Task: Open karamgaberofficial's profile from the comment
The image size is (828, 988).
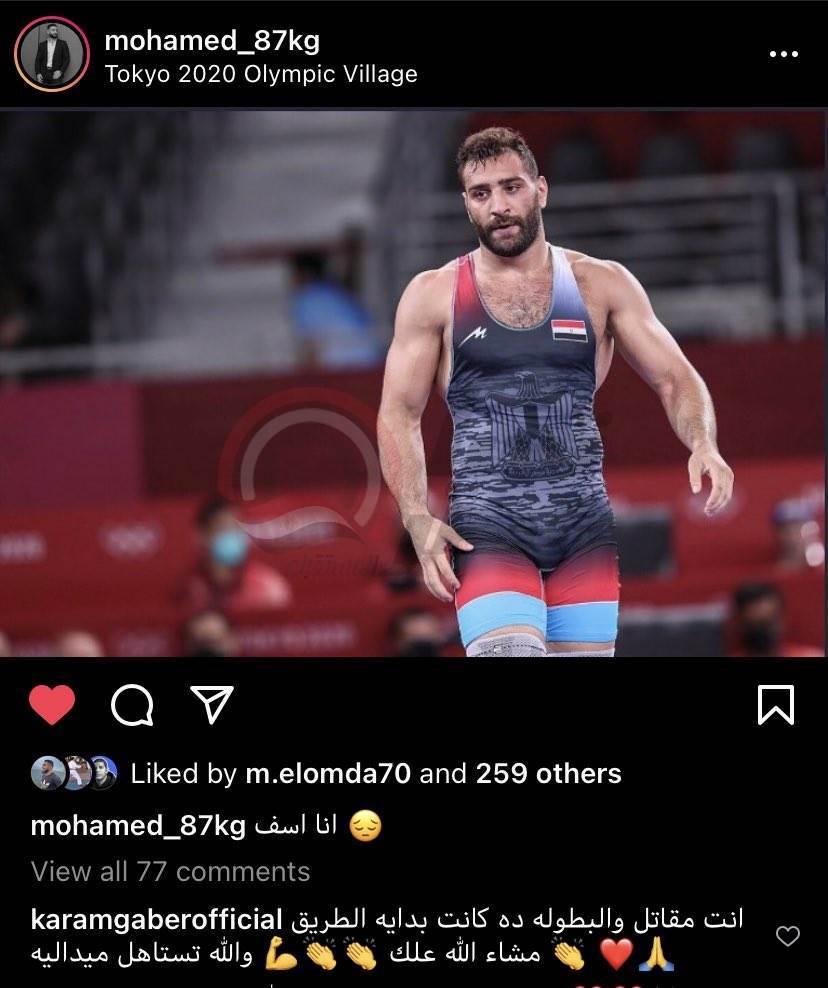Action: coord(158,920)
